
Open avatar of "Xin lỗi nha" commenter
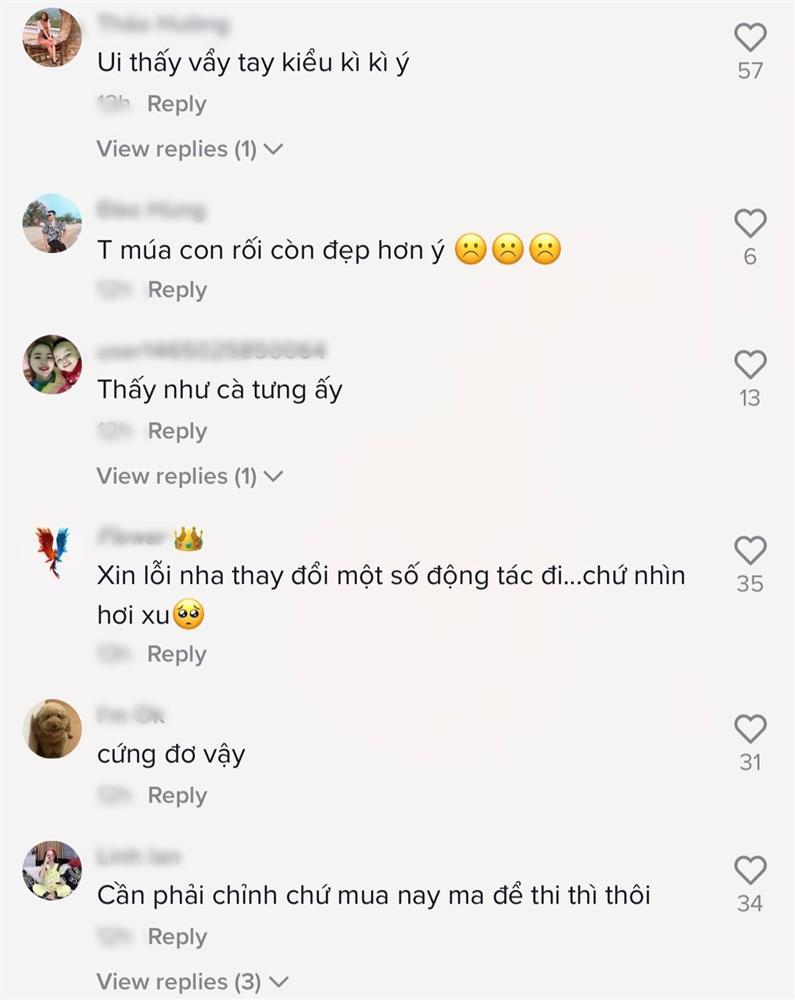52,551
